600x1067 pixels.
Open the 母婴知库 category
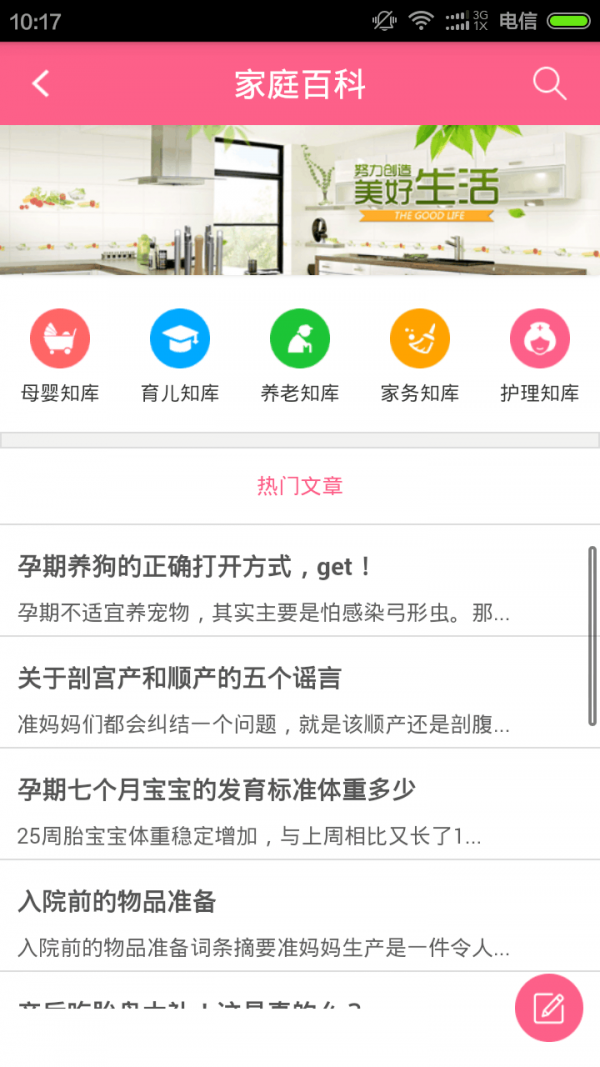click(60, 356)
